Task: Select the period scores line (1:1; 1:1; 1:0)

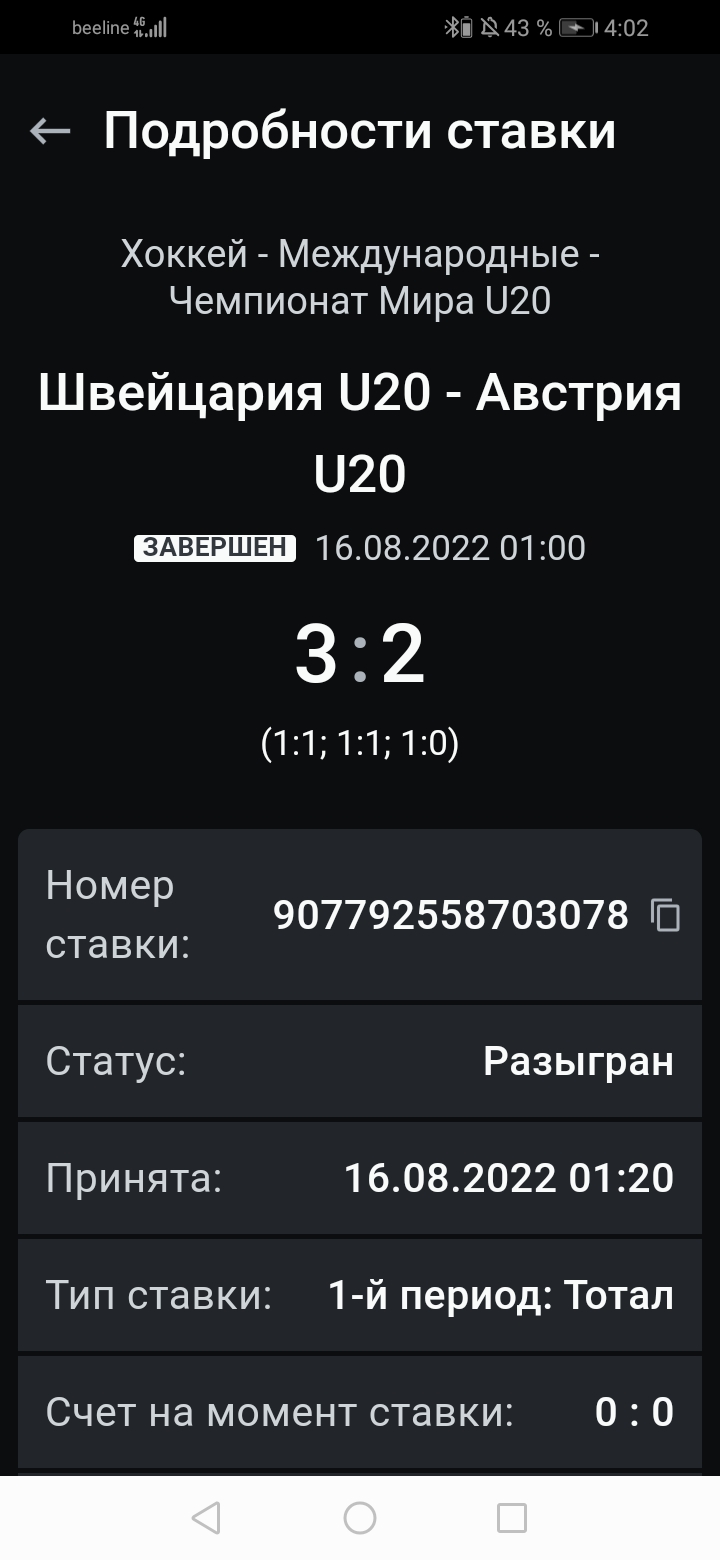Action: coord(359,742)
